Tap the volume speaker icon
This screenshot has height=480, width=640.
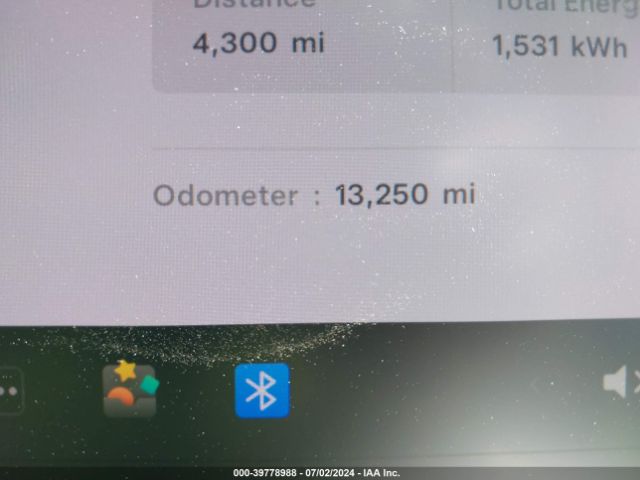point(617,382)
